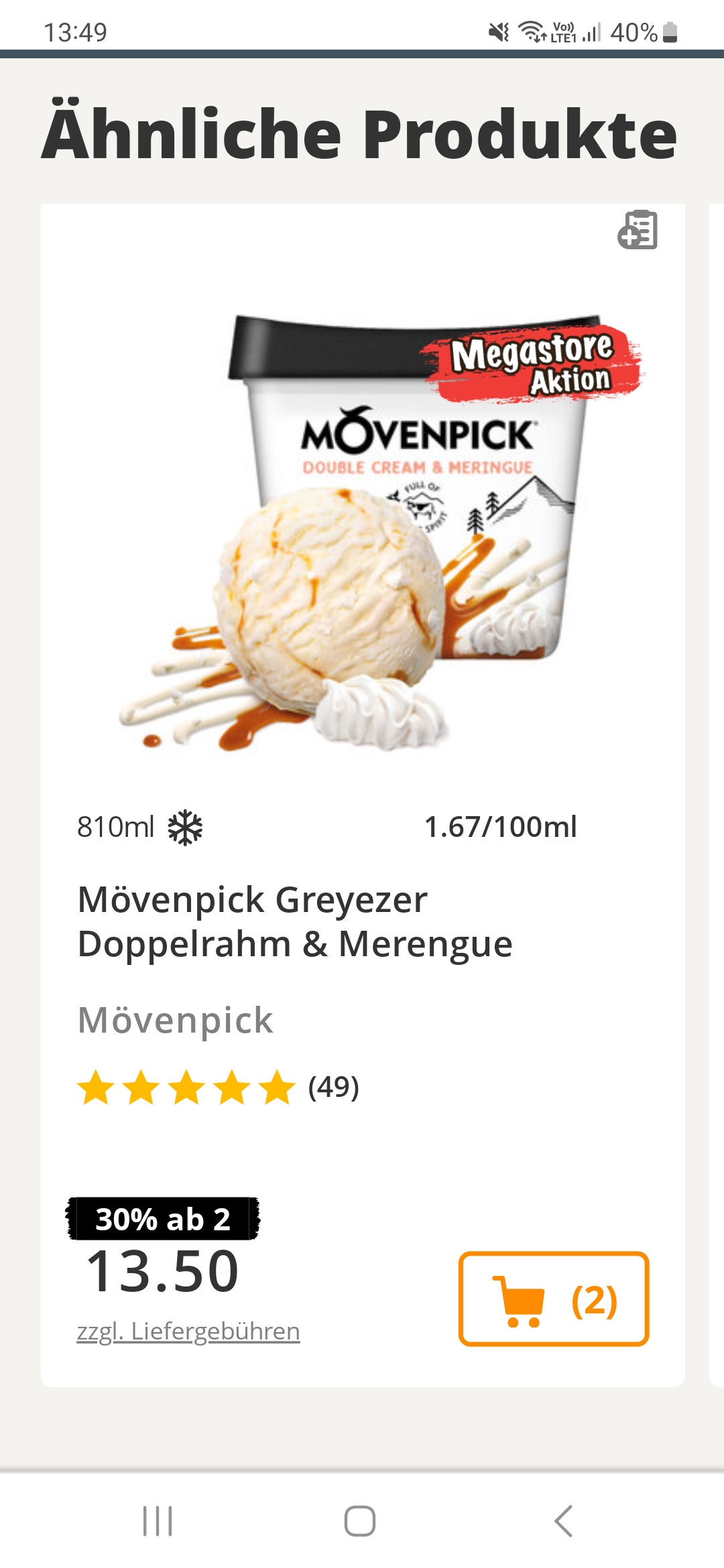Add Mövenpick ice cream to shopping list
The image size is (724, 1568).
(638, 230)
